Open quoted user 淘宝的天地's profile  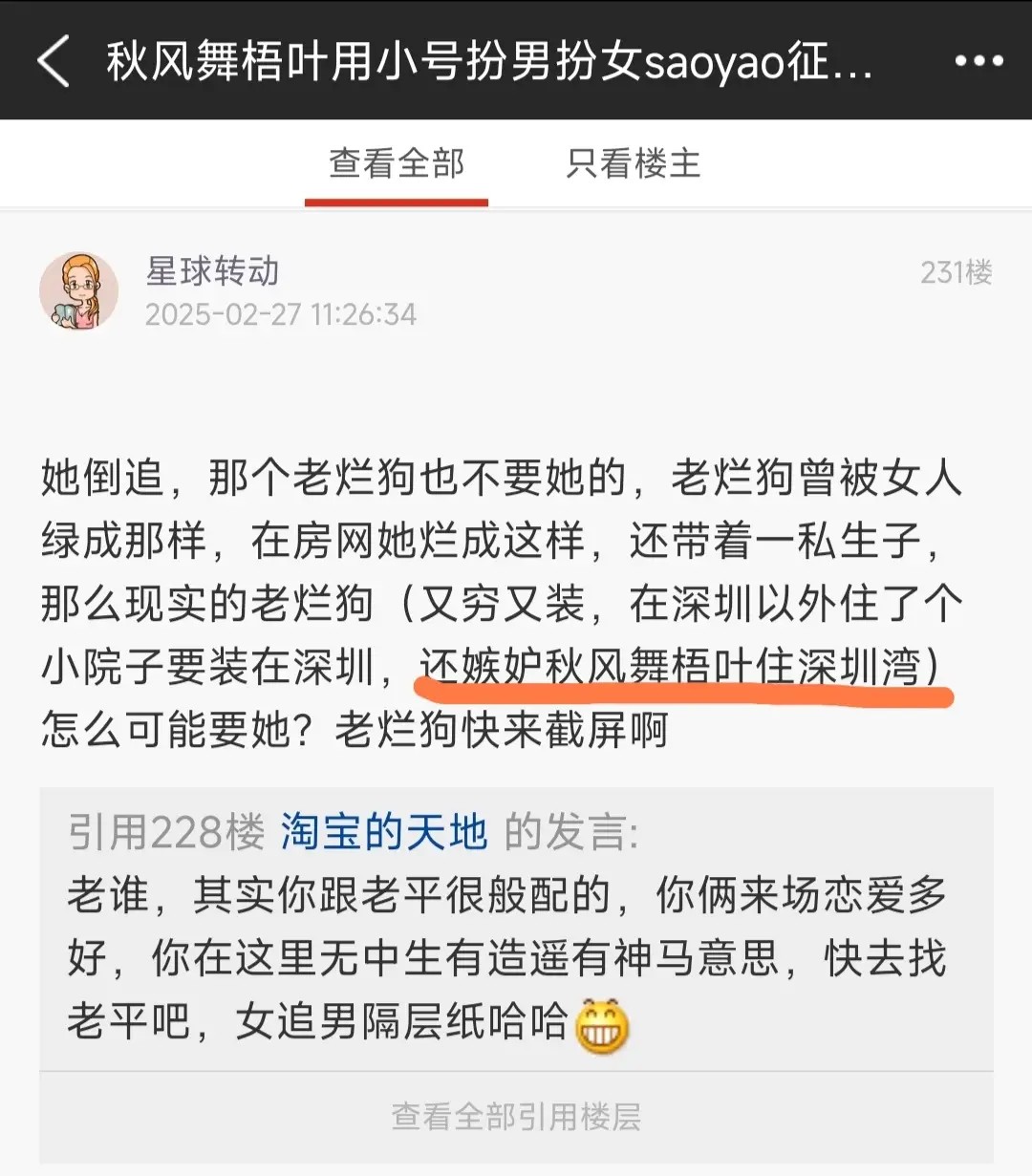coord(383,832)
